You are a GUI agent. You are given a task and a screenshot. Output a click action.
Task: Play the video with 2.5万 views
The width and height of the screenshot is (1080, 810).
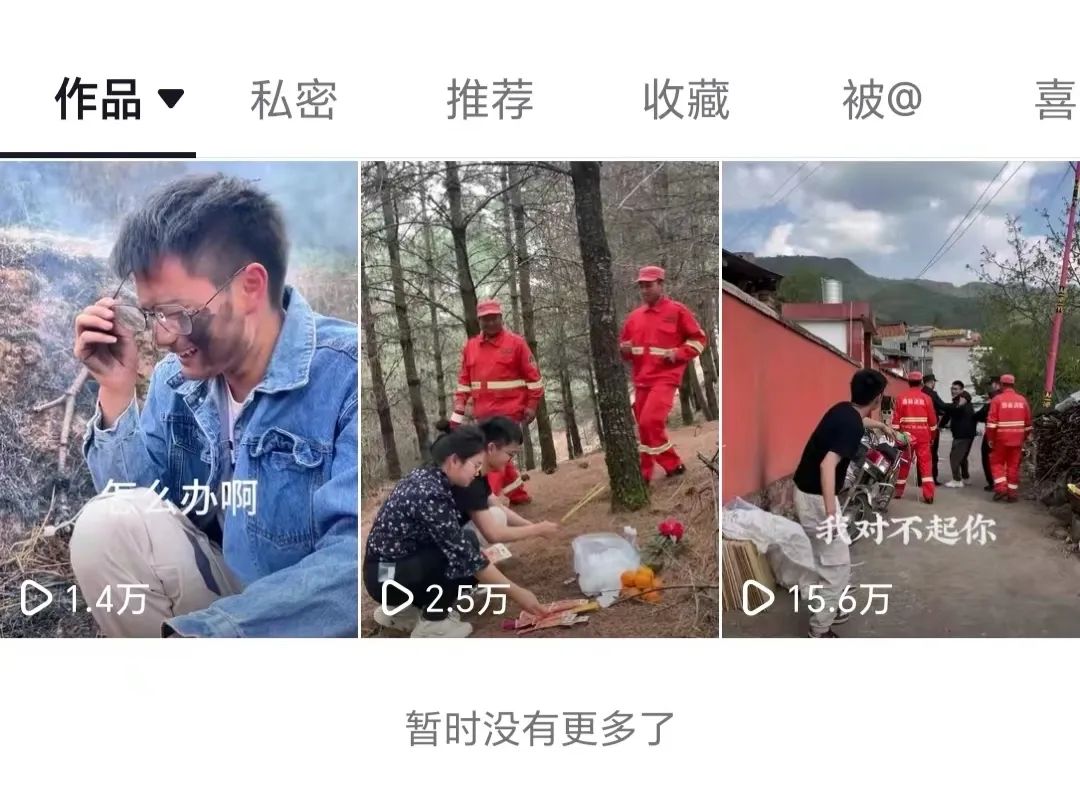click(x=540, y=399)
